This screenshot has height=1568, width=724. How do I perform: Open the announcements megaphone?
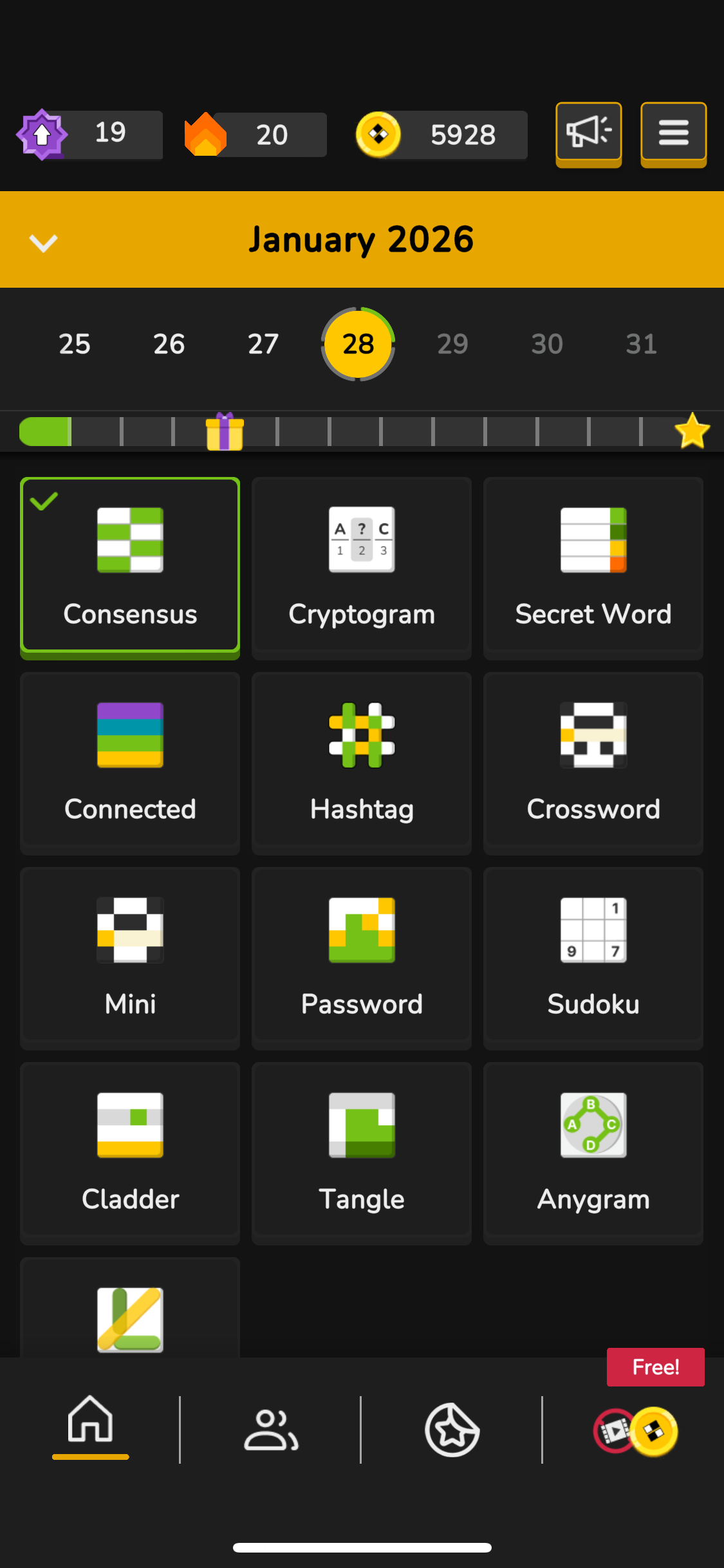point(588,133)
